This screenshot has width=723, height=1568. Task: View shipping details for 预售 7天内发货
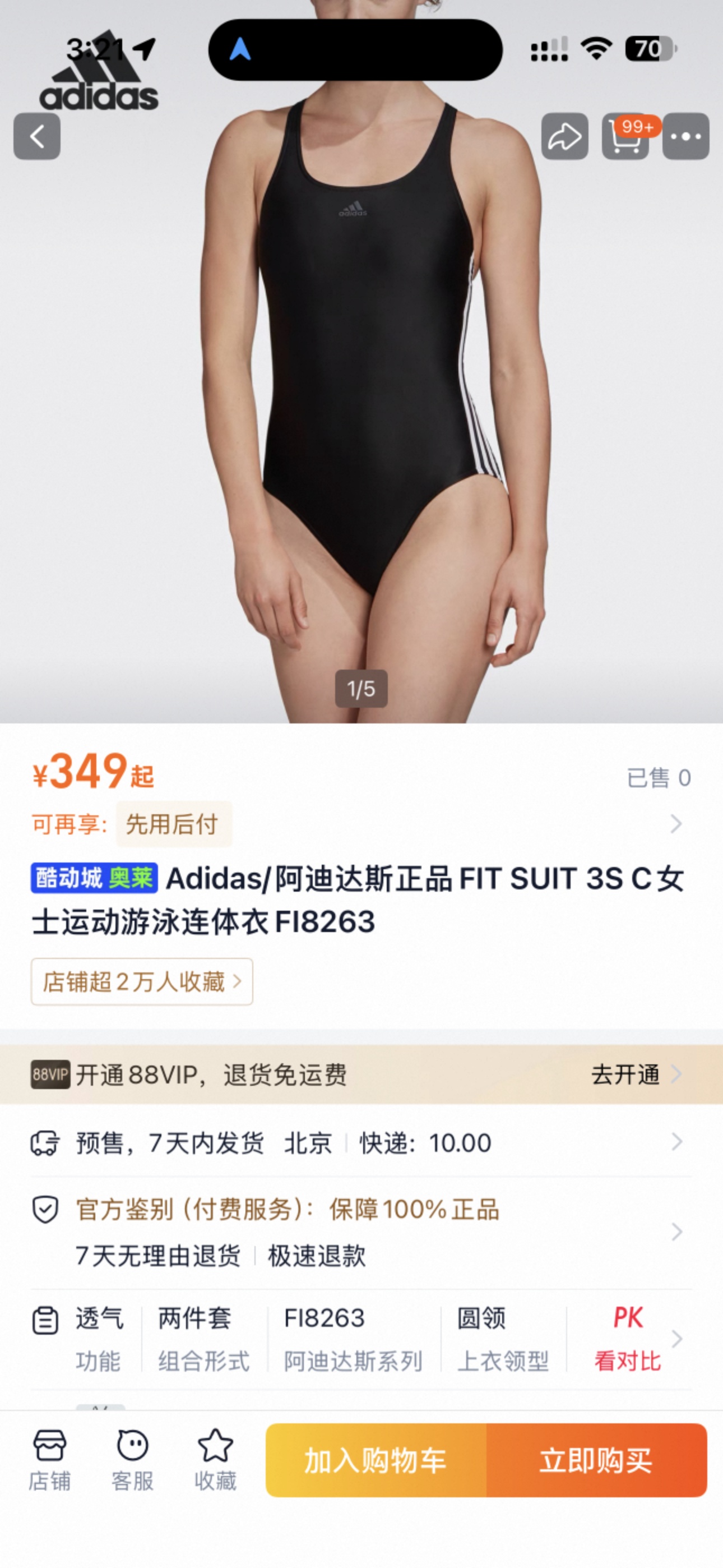click(x=361, y=1142)
